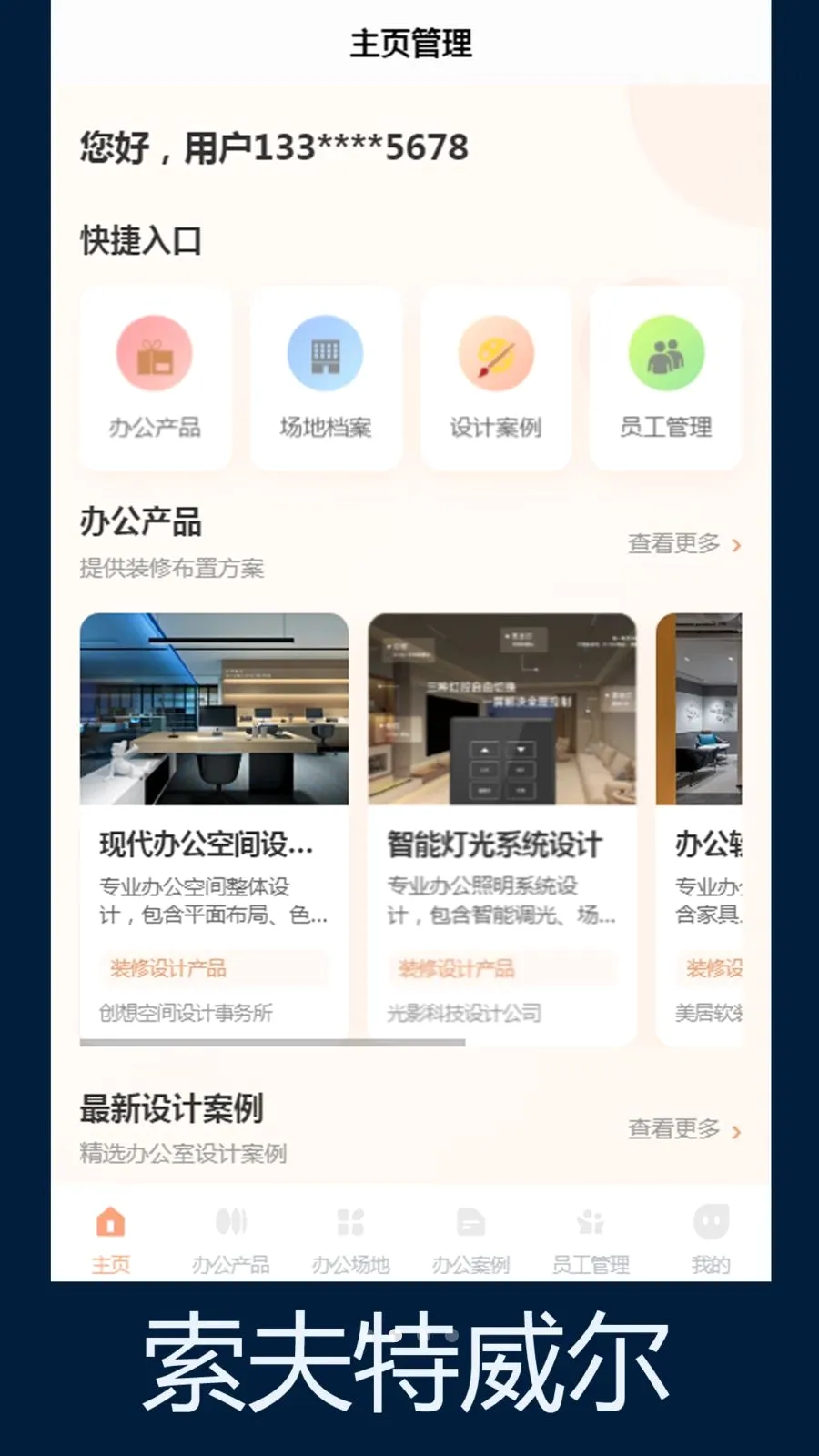
Task: Switch to the 我的 tab
Action: coord(711,1239)
